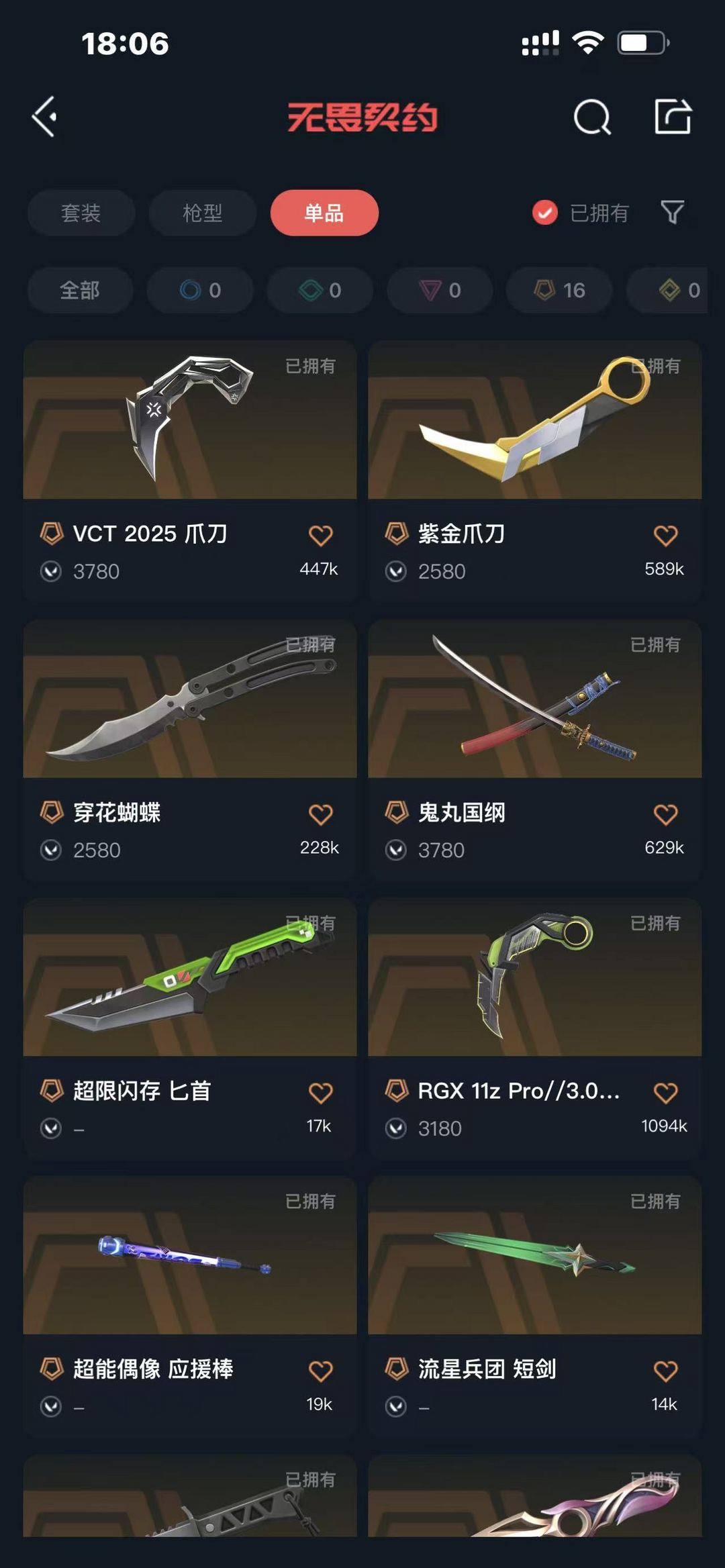Like the RGX 11z Pro knife

coord(665,1093)
